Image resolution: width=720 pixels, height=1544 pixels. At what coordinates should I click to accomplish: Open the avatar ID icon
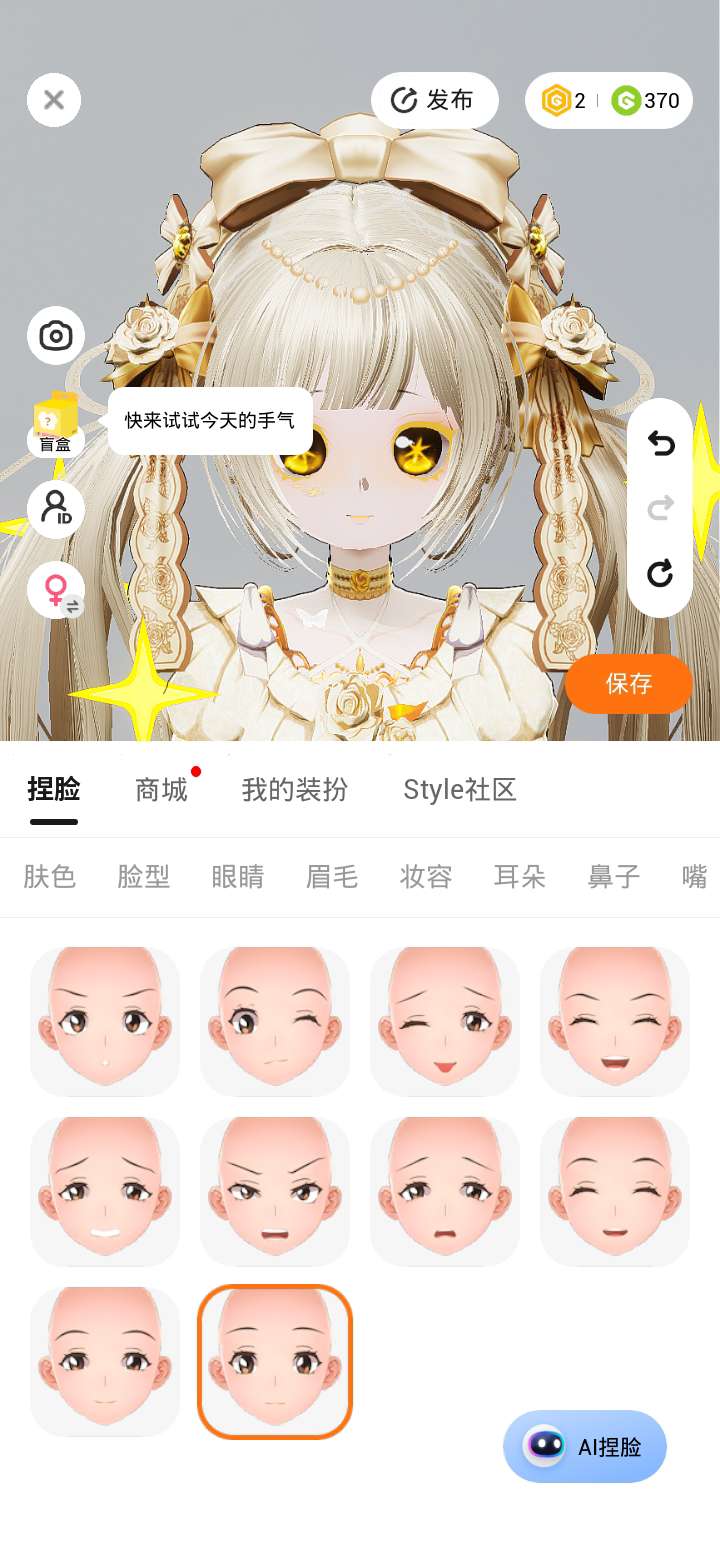click(56, 508)
